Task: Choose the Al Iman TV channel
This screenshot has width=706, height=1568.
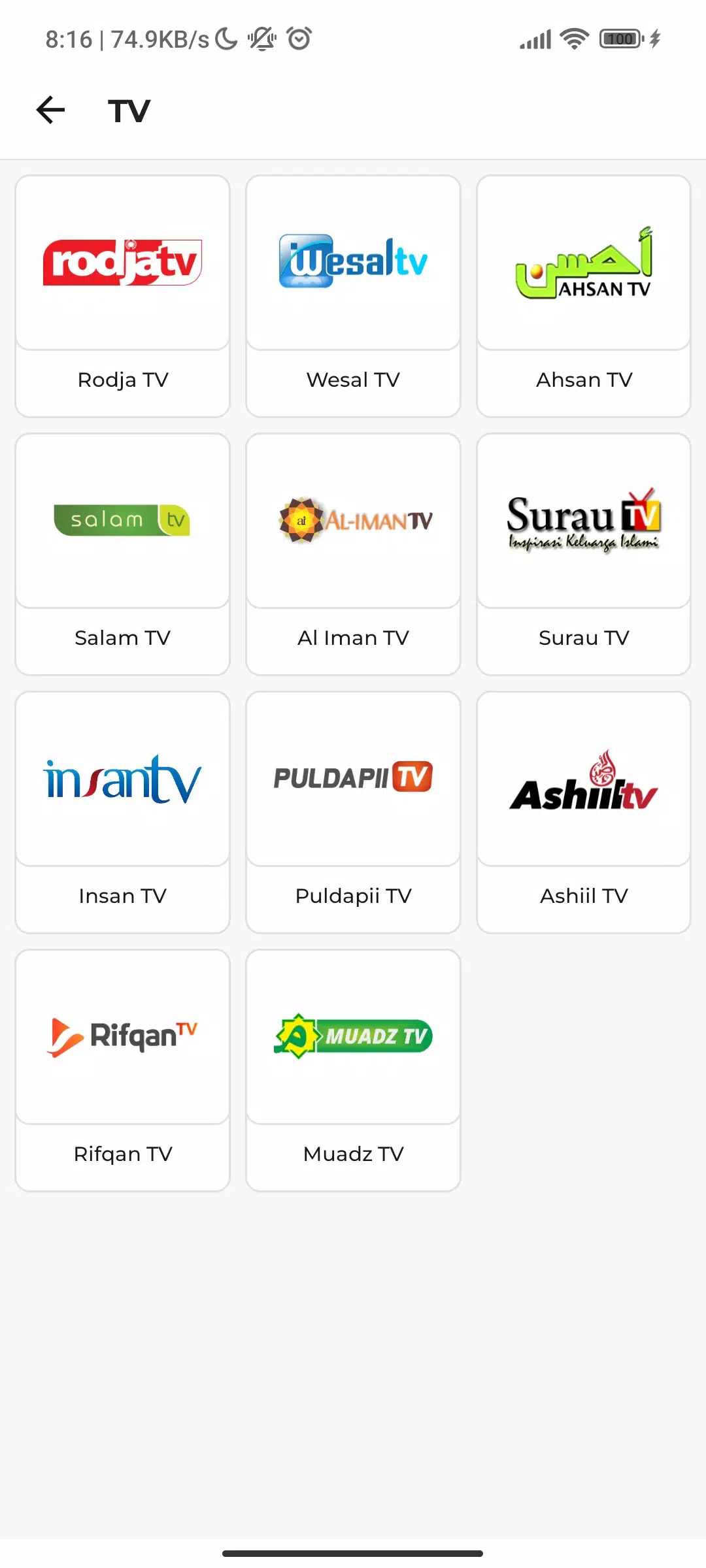Action: 353,554
